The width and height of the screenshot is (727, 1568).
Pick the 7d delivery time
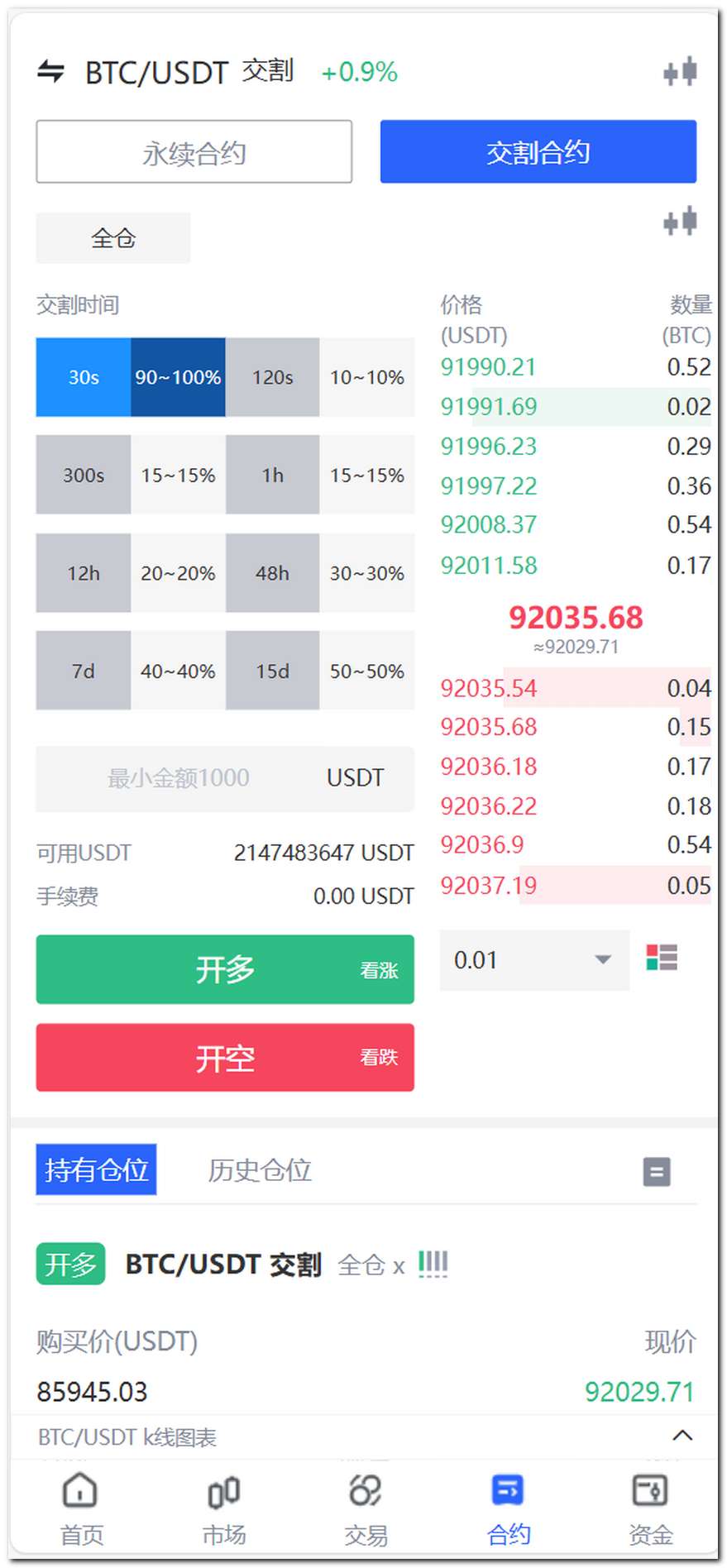click(x=84, y=671)
